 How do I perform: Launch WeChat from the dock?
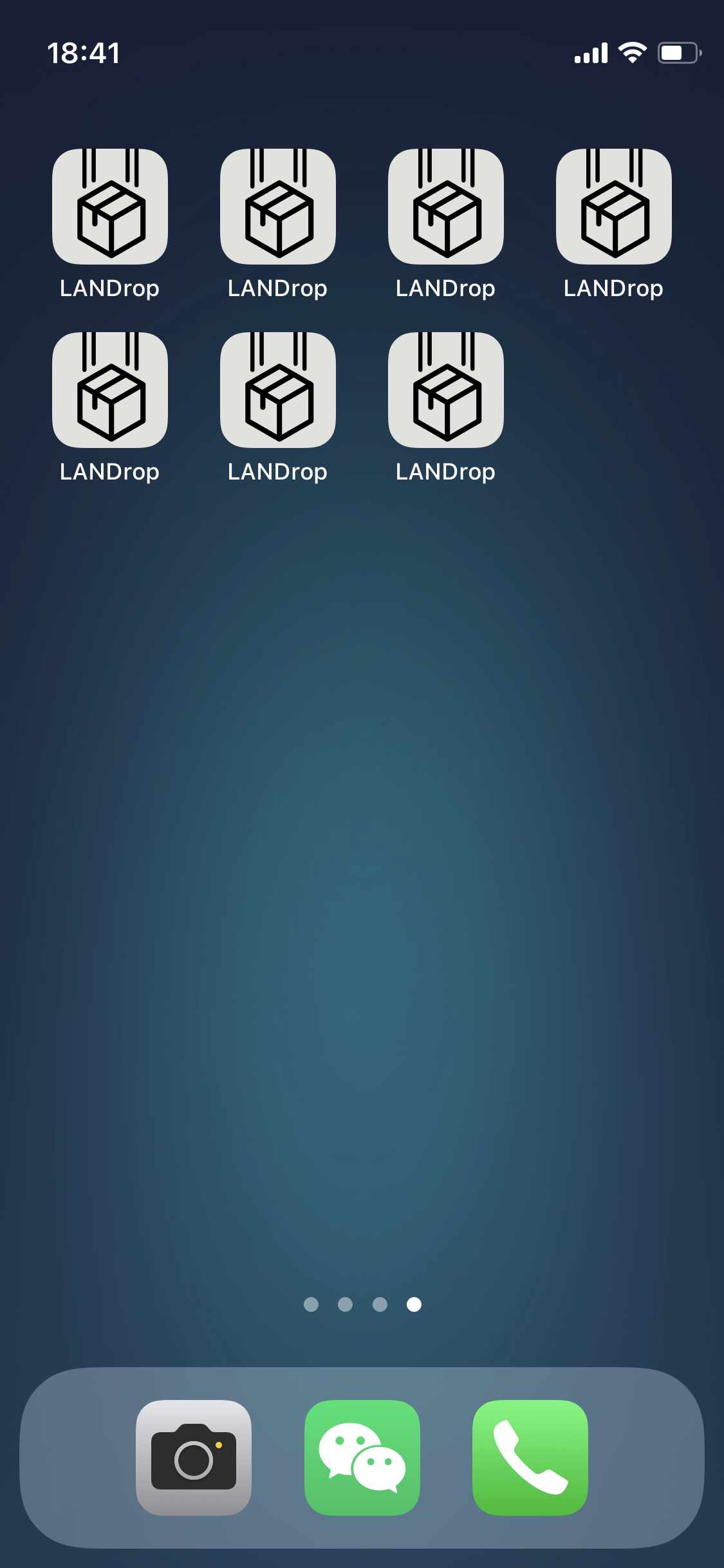tap(362, 1457)
